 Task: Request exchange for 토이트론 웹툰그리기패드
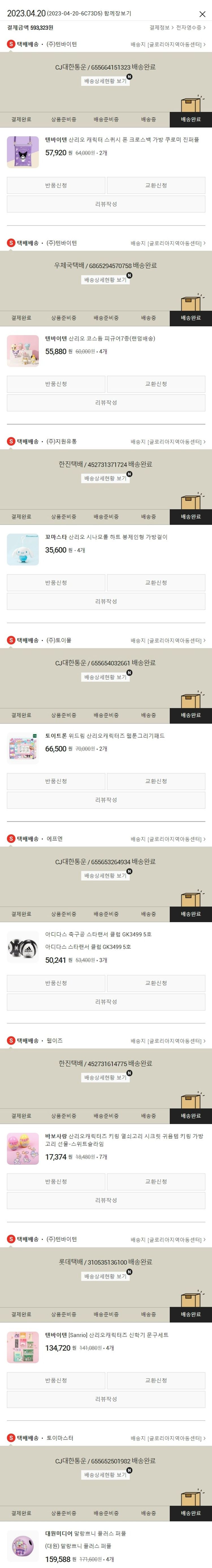[x=156, y=781]
